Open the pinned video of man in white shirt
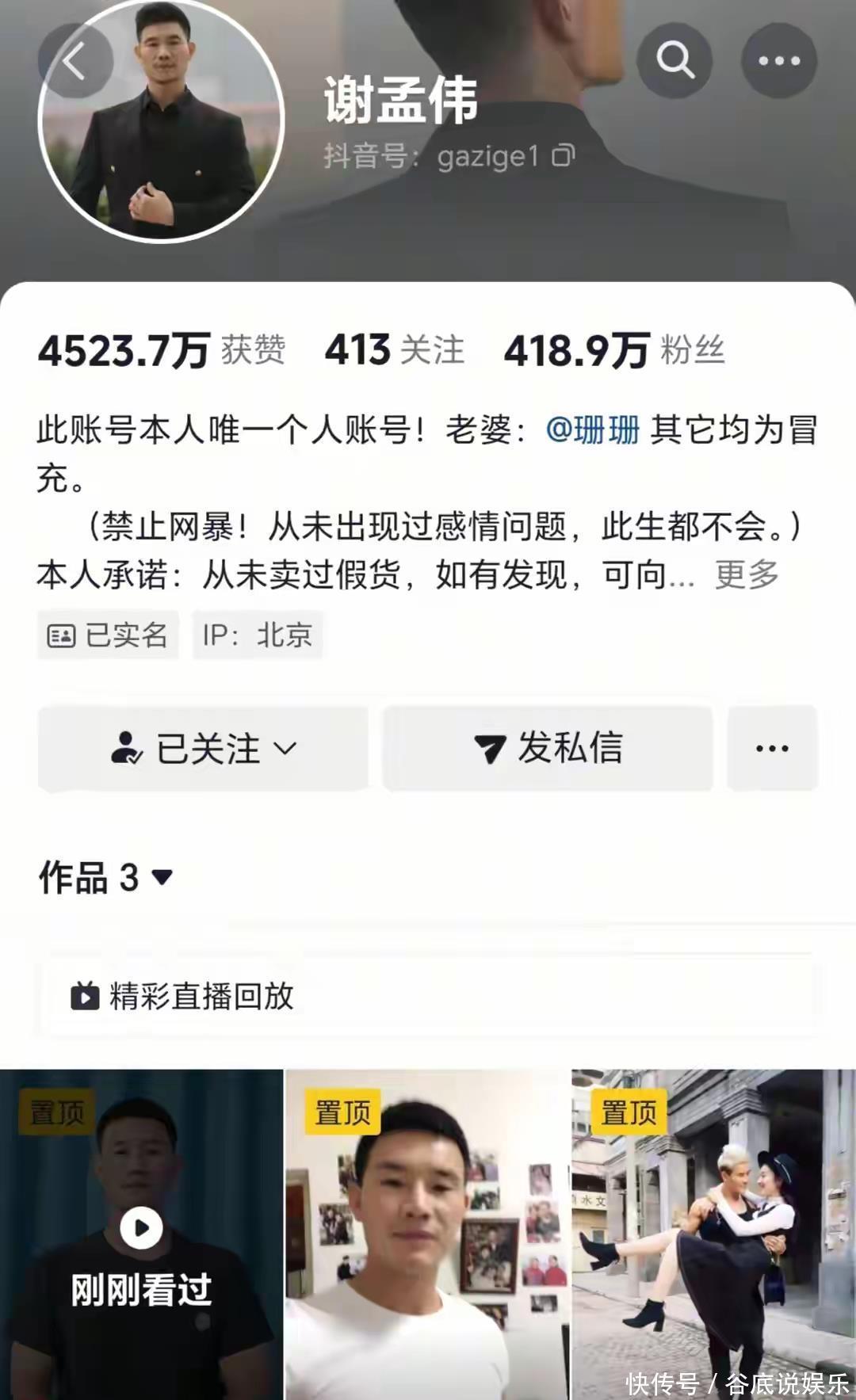 tap(427, 1236)
